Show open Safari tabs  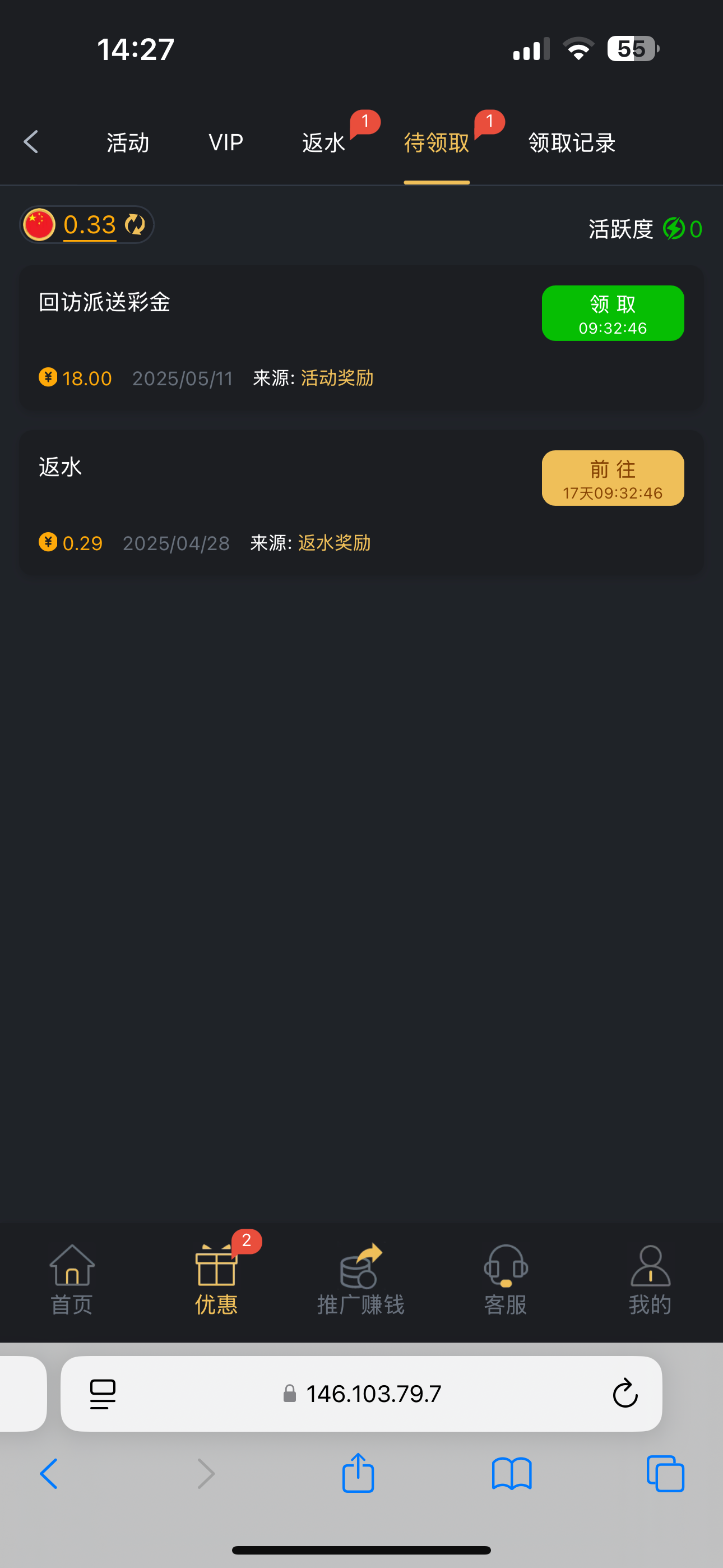pos(665,1473)
